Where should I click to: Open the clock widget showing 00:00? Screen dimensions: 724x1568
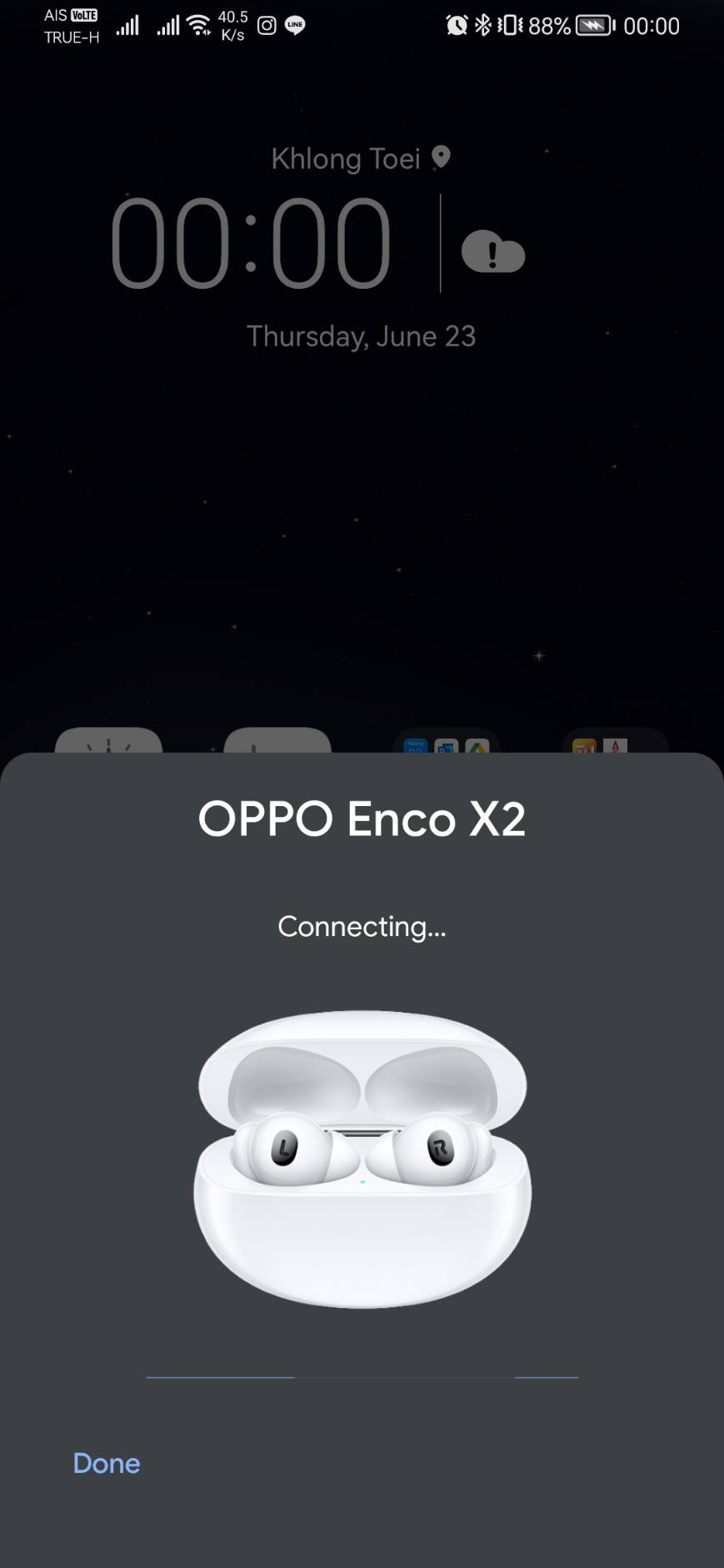coord(251,242)
